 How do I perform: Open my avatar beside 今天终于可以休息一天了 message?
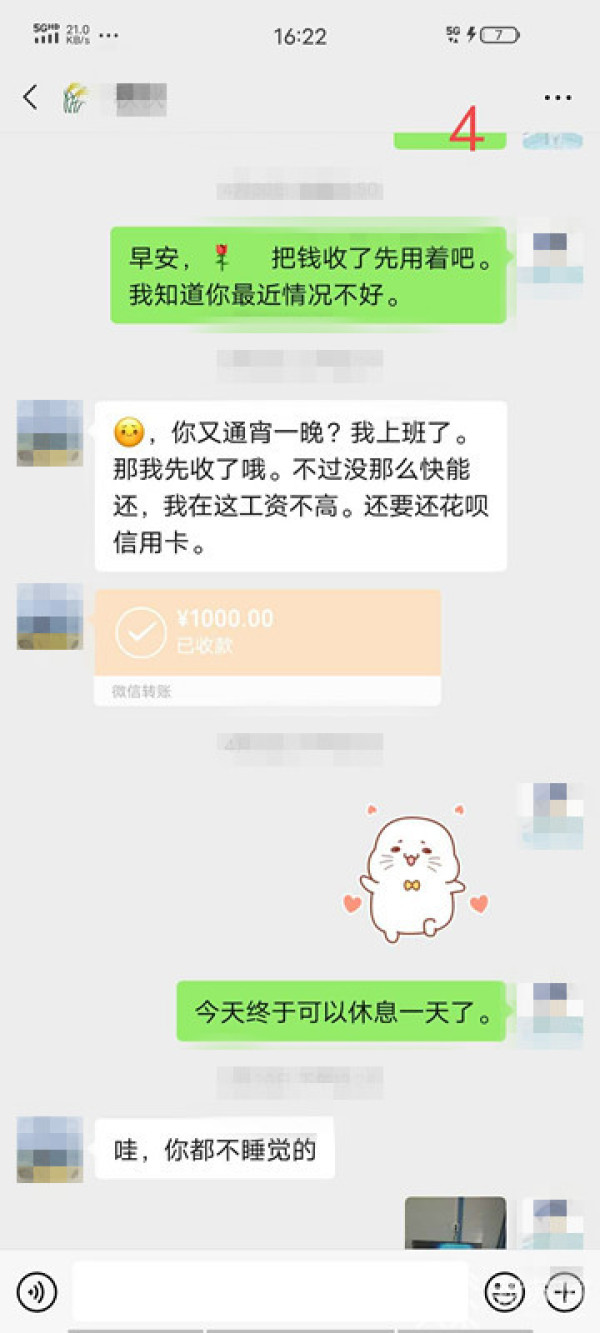pos(551,1014)
